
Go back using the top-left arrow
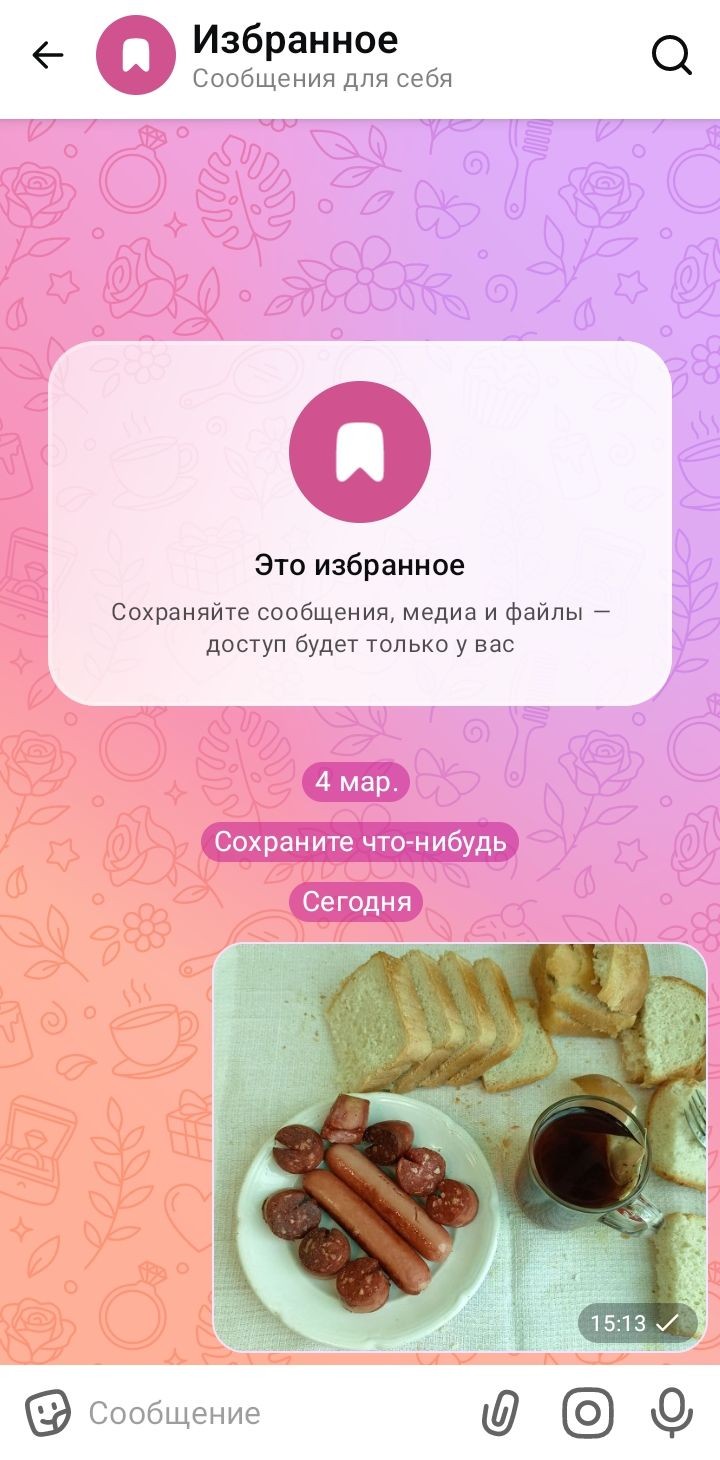pos(47,56)
